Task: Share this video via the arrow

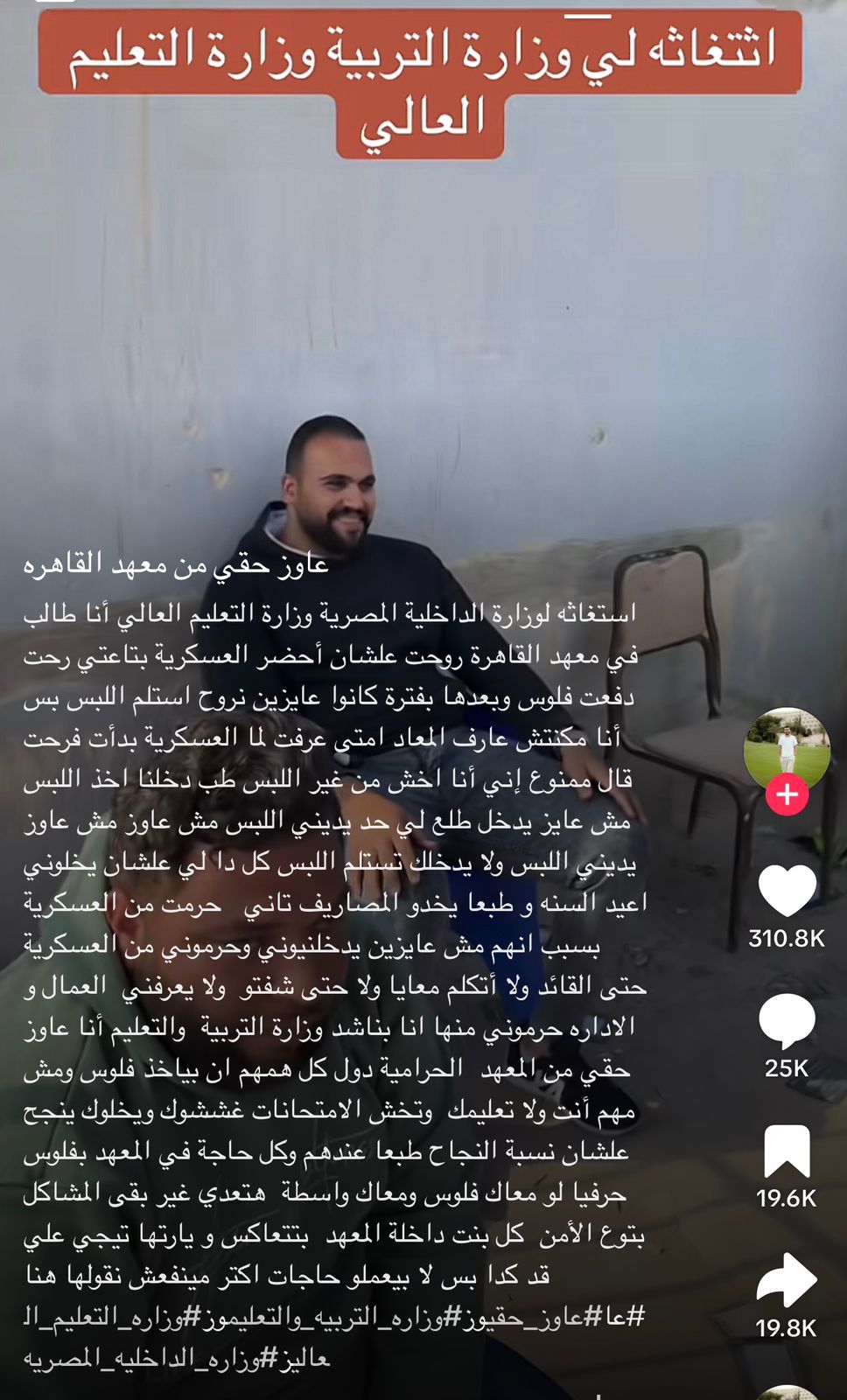Action: [x=787, y=1280]
